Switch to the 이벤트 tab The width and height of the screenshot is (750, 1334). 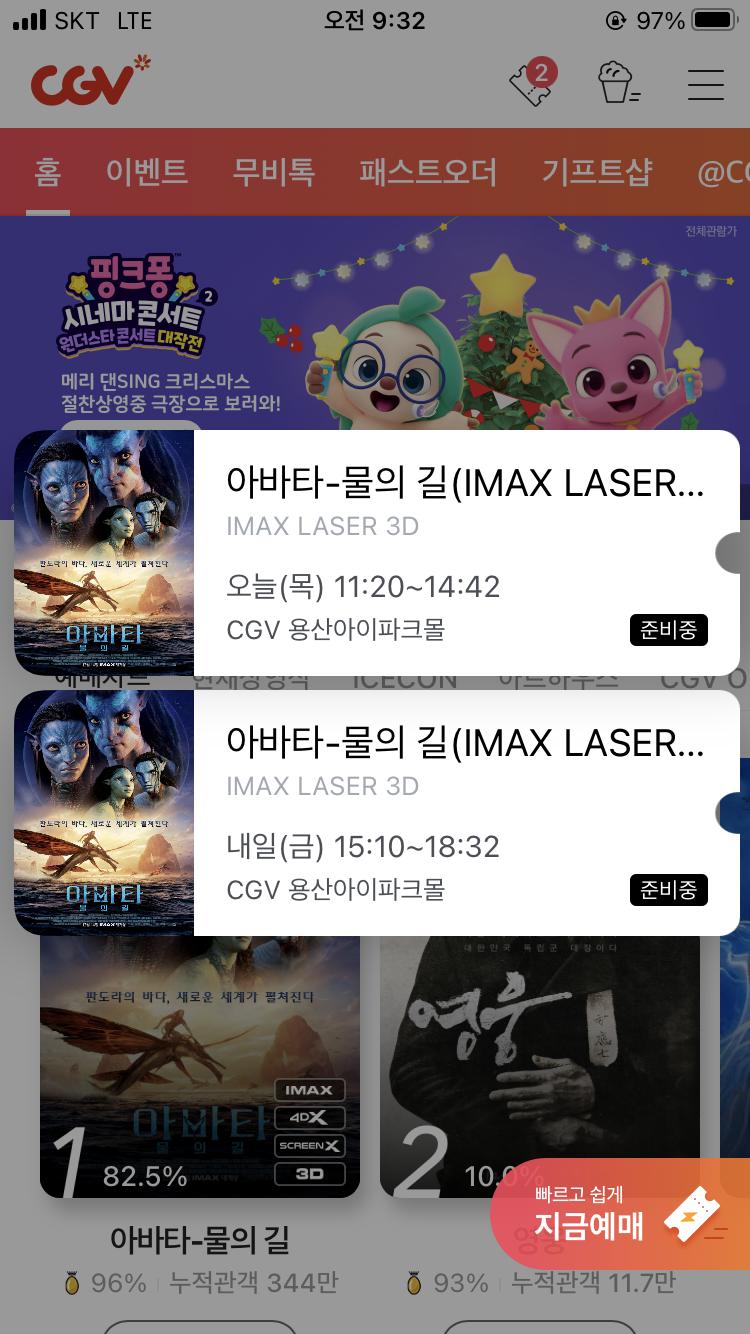click(x=147, y=171)
